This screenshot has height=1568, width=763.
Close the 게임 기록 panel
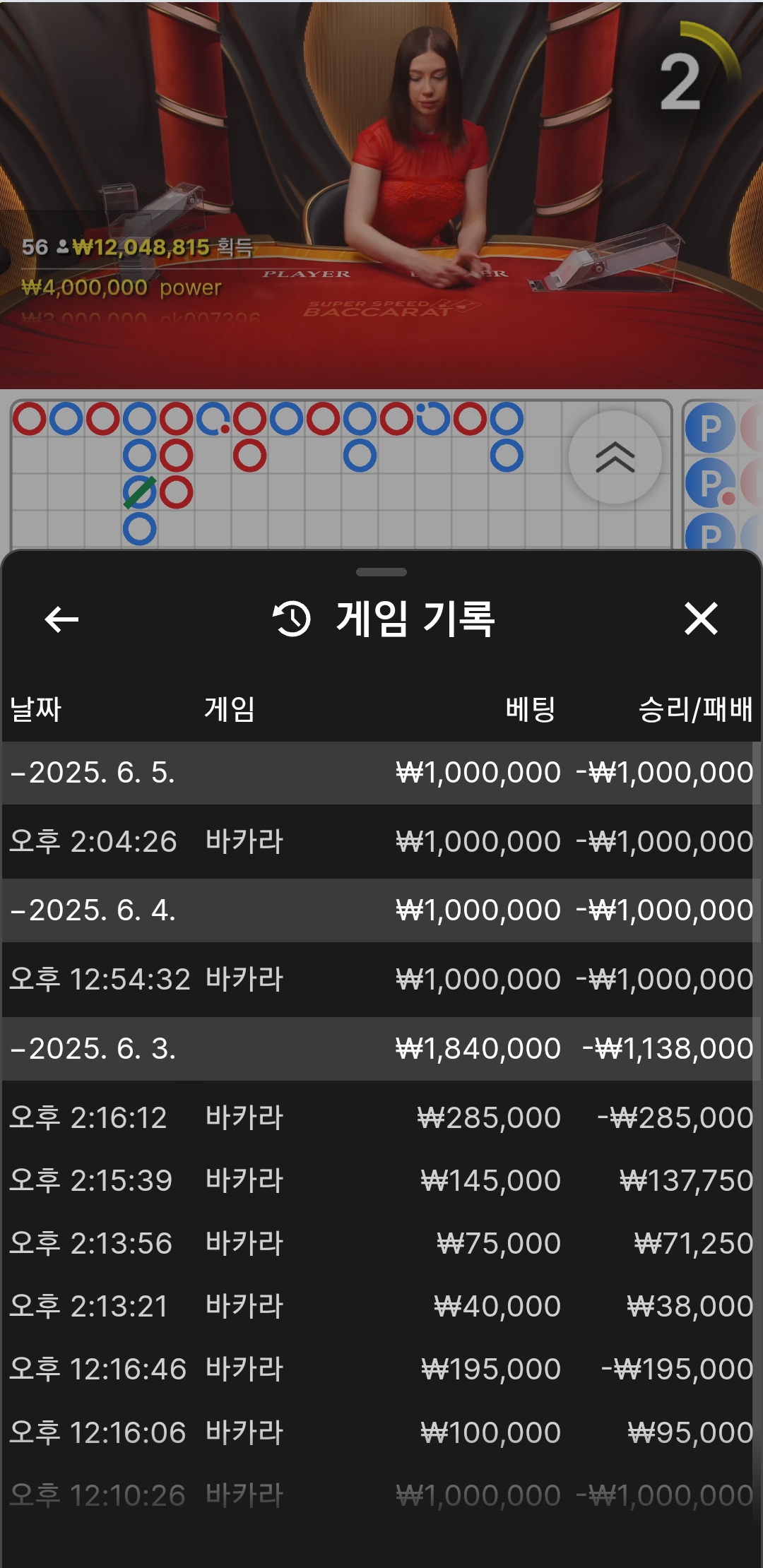click(701, 619)
